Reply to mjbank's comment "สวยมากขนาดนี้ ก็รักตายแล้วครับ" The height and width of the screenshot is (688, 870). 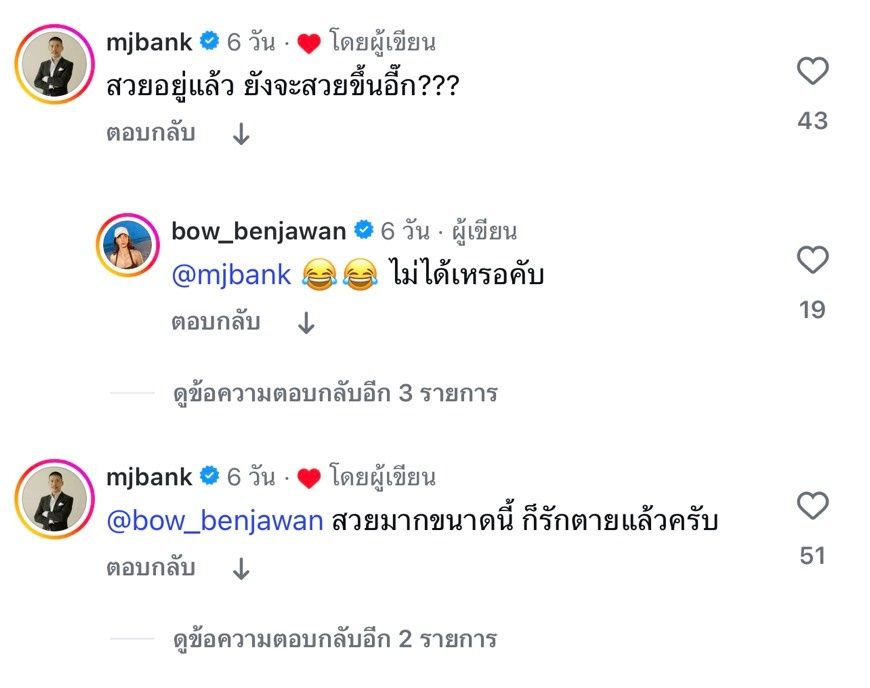pos(150,568)
